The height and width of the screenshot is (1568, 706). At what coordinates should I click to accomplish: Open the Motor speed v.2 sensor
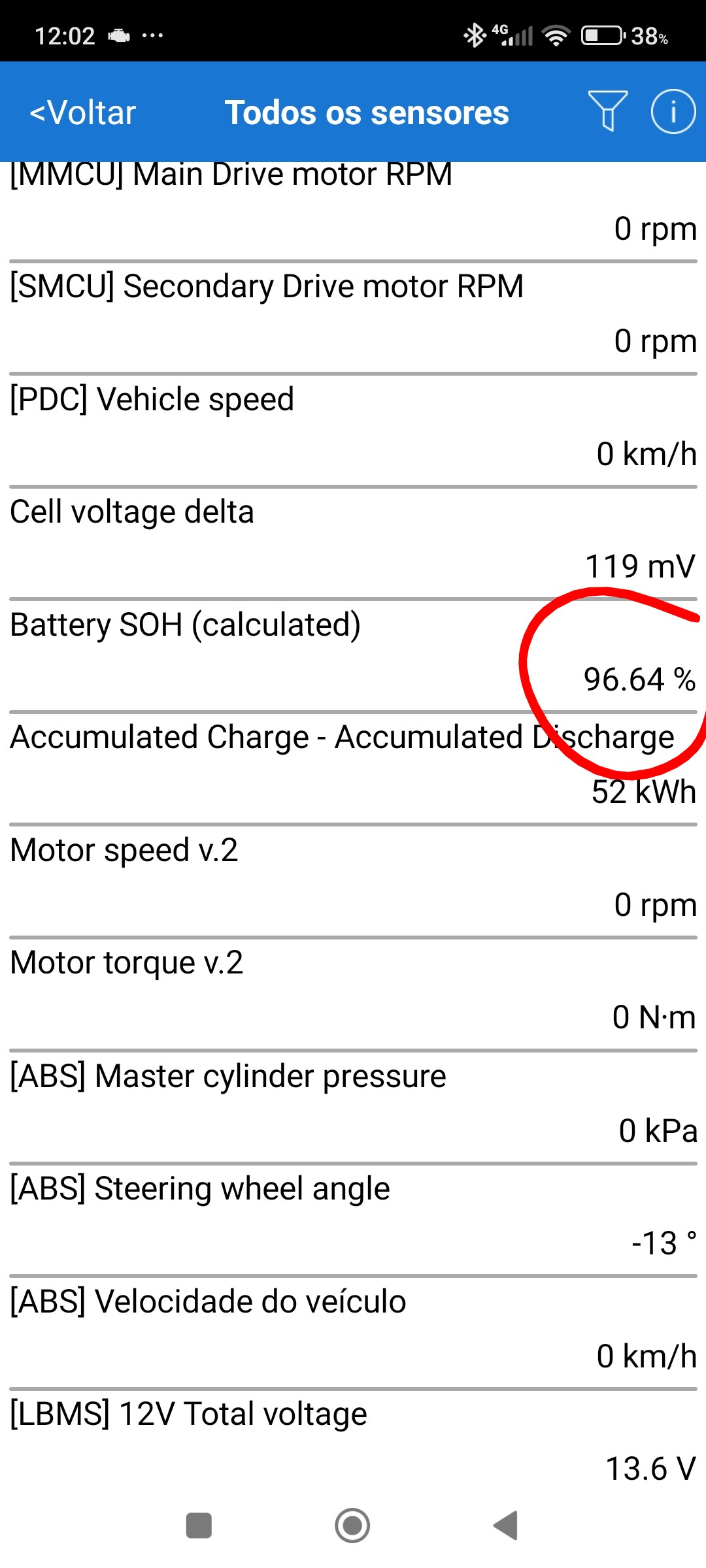[353, 882]
